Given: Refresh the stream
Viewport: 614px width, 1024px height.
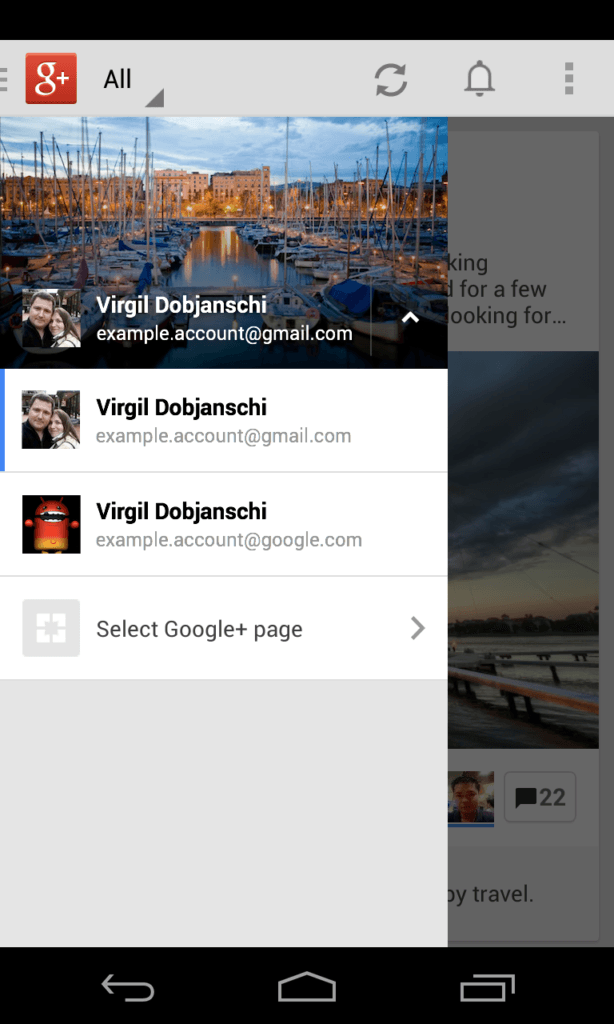Looking at the screenshot, I should 391,79.
